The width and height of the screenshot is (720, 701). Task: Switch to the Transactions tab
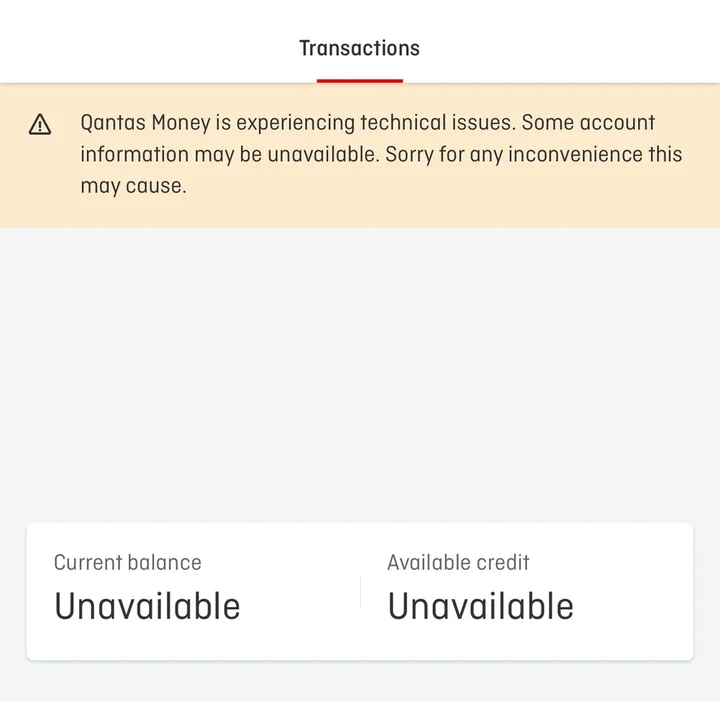(359, 48)
